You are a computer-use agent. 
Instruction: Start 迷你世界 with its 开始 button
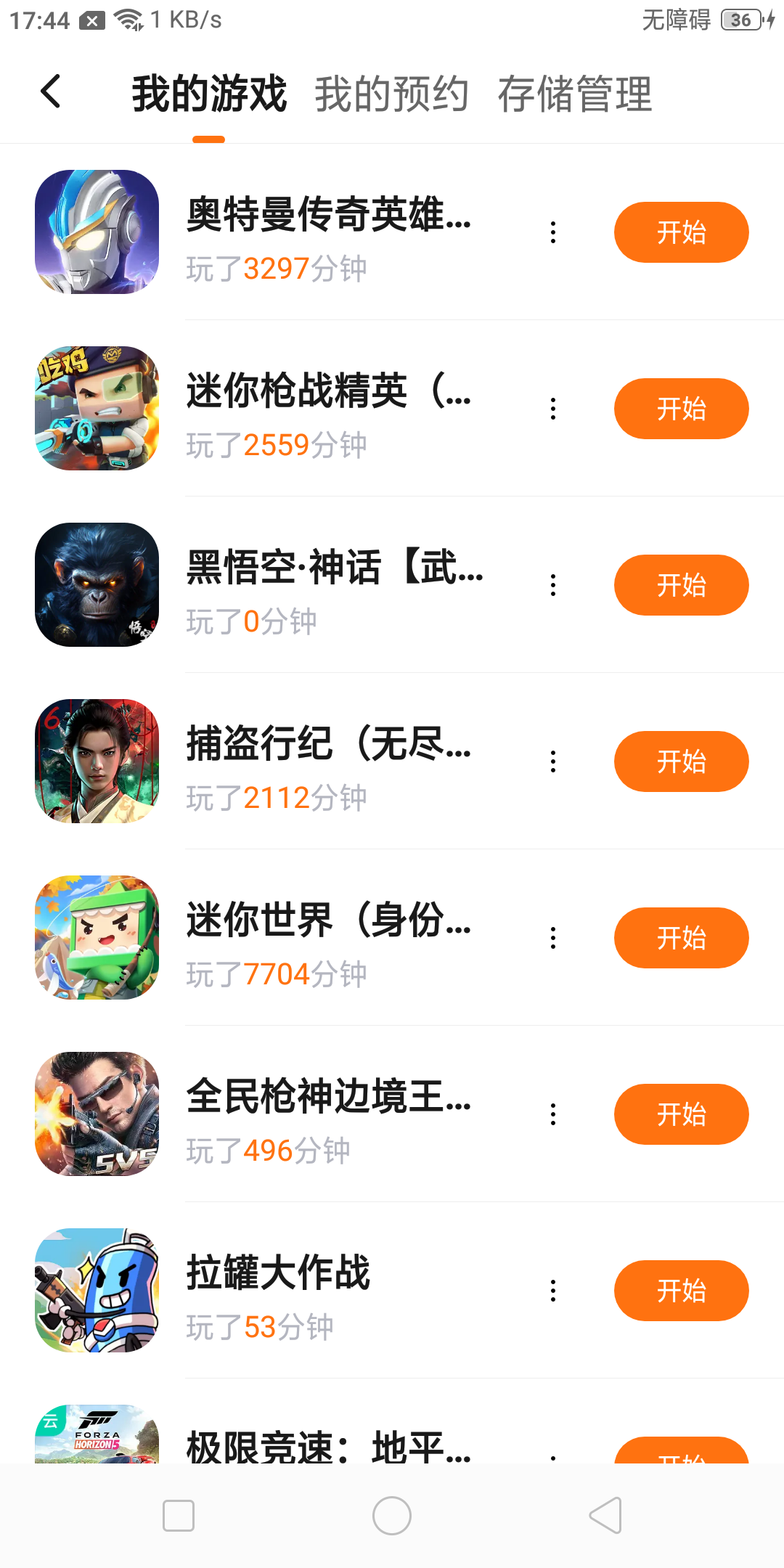click(681, 938)
